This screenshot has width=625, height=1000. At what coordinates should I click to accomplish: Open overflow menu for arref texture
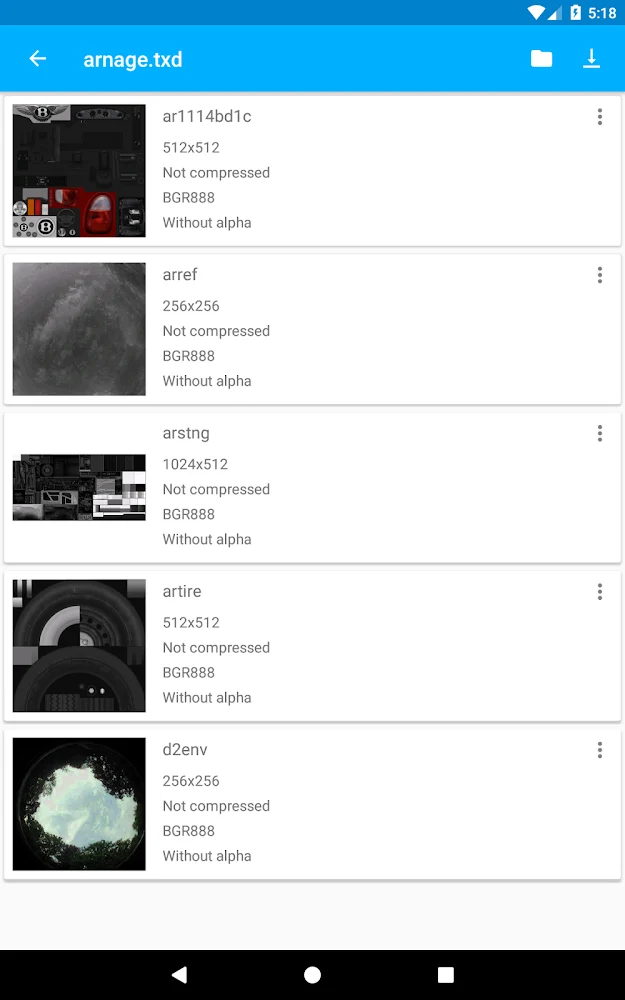599,275
